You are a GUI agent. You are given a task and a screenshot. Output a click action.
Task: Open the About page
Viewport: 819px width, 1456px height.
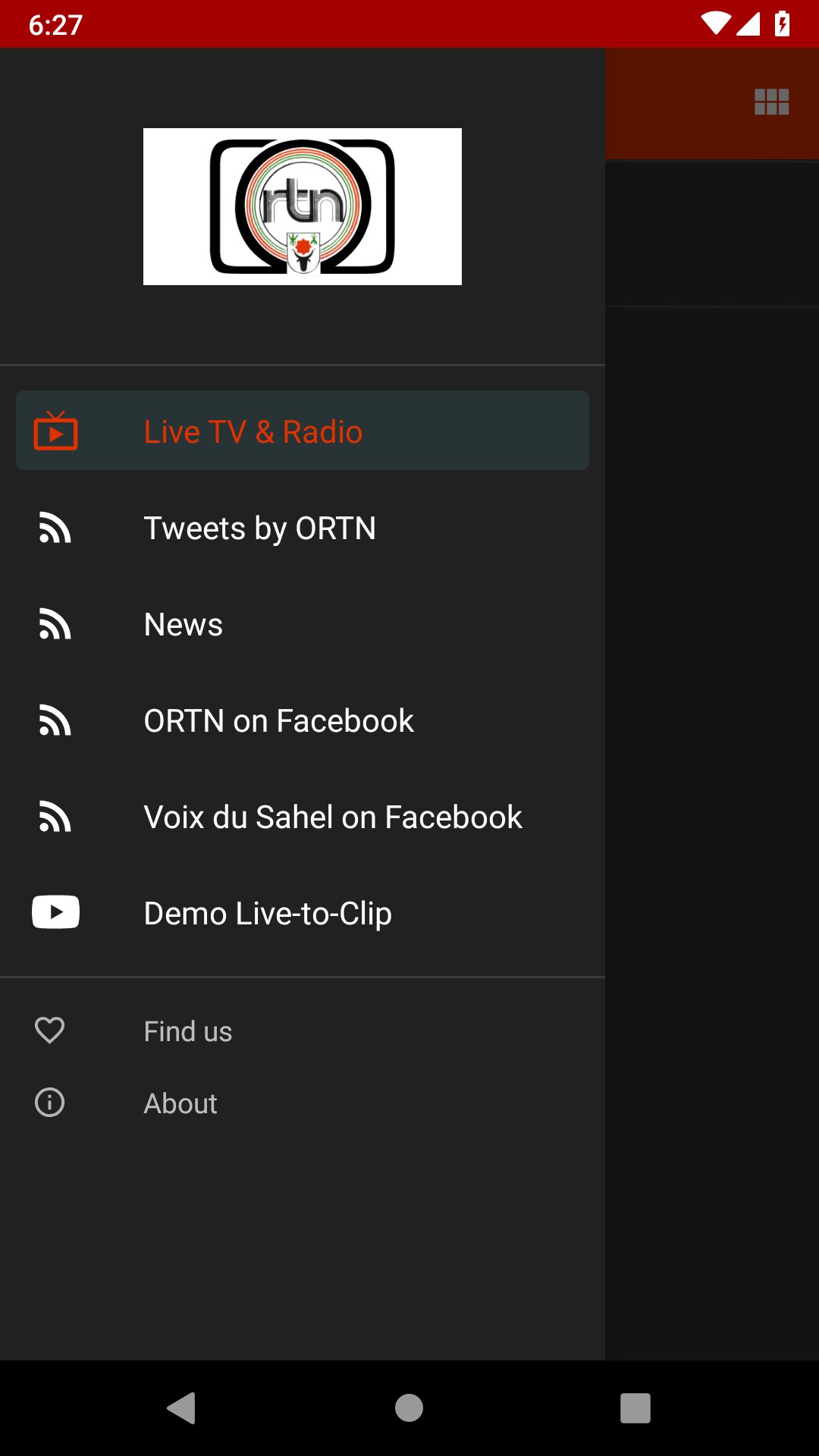point(303,1103)
